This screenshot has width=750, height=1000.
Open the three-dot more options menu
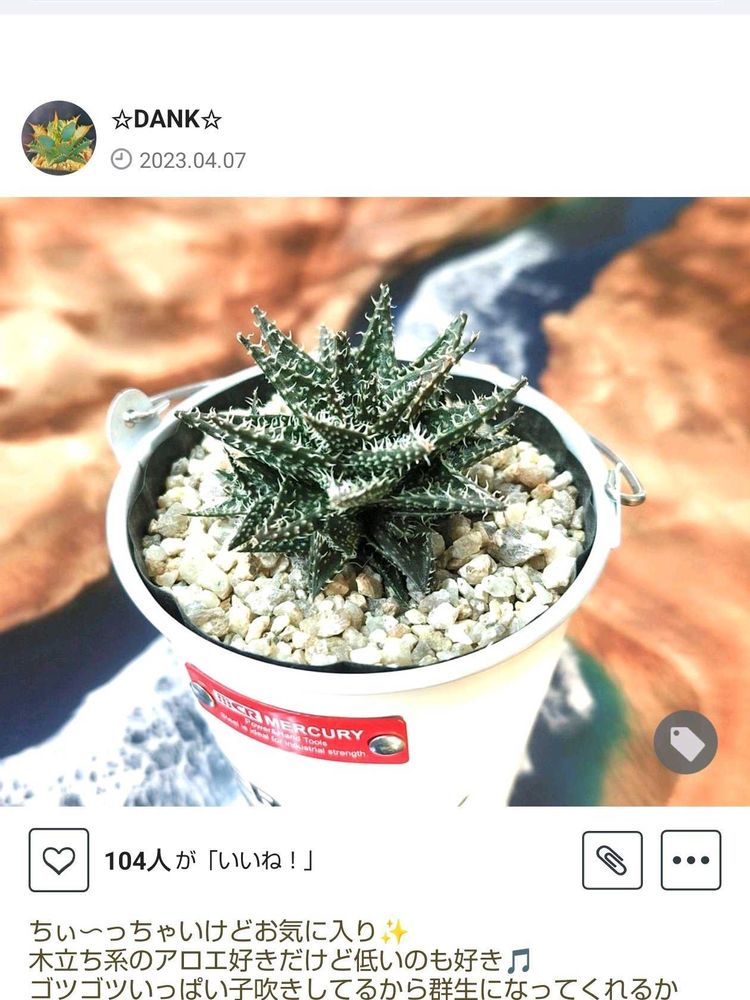click(x=690, y=860)
